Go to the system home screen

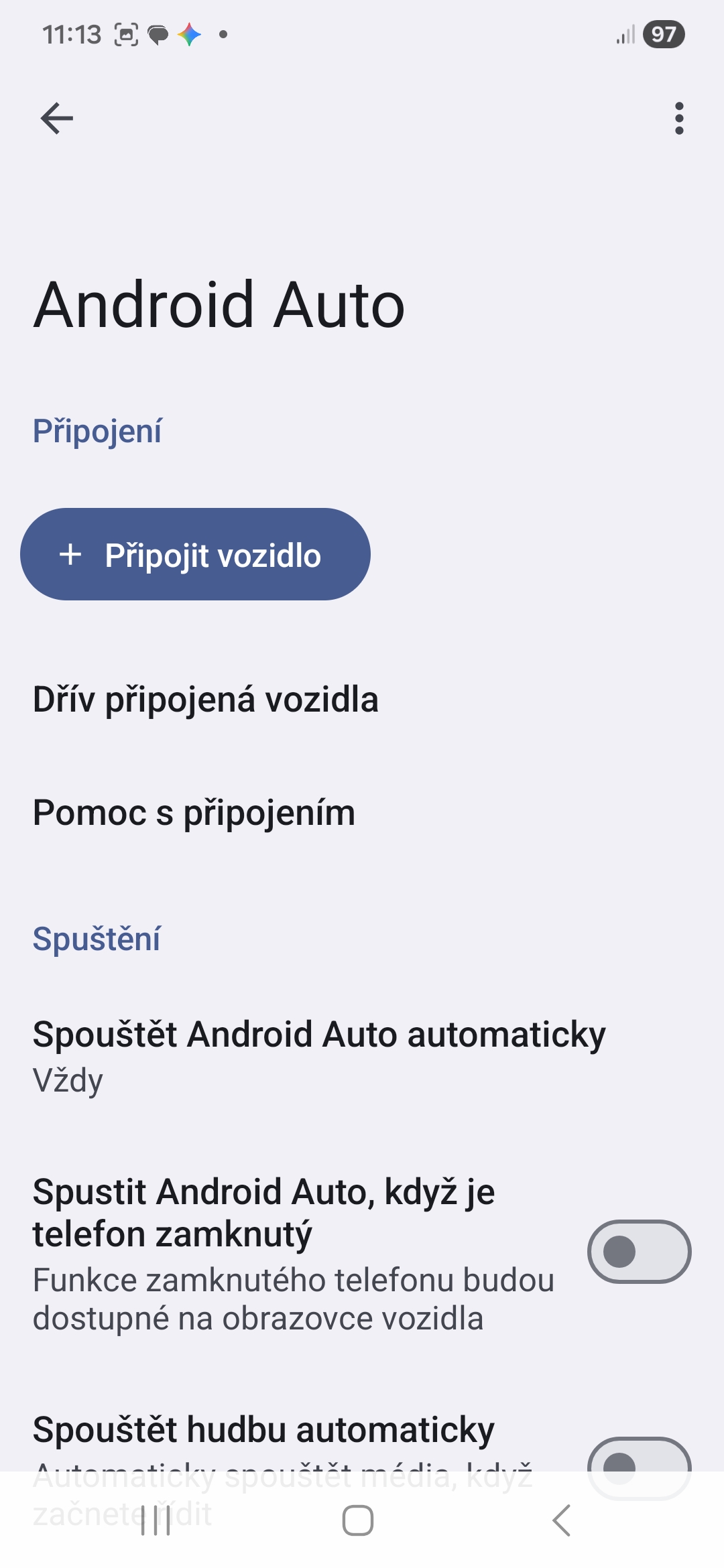pyautogui.click(x=358, y=1520)
